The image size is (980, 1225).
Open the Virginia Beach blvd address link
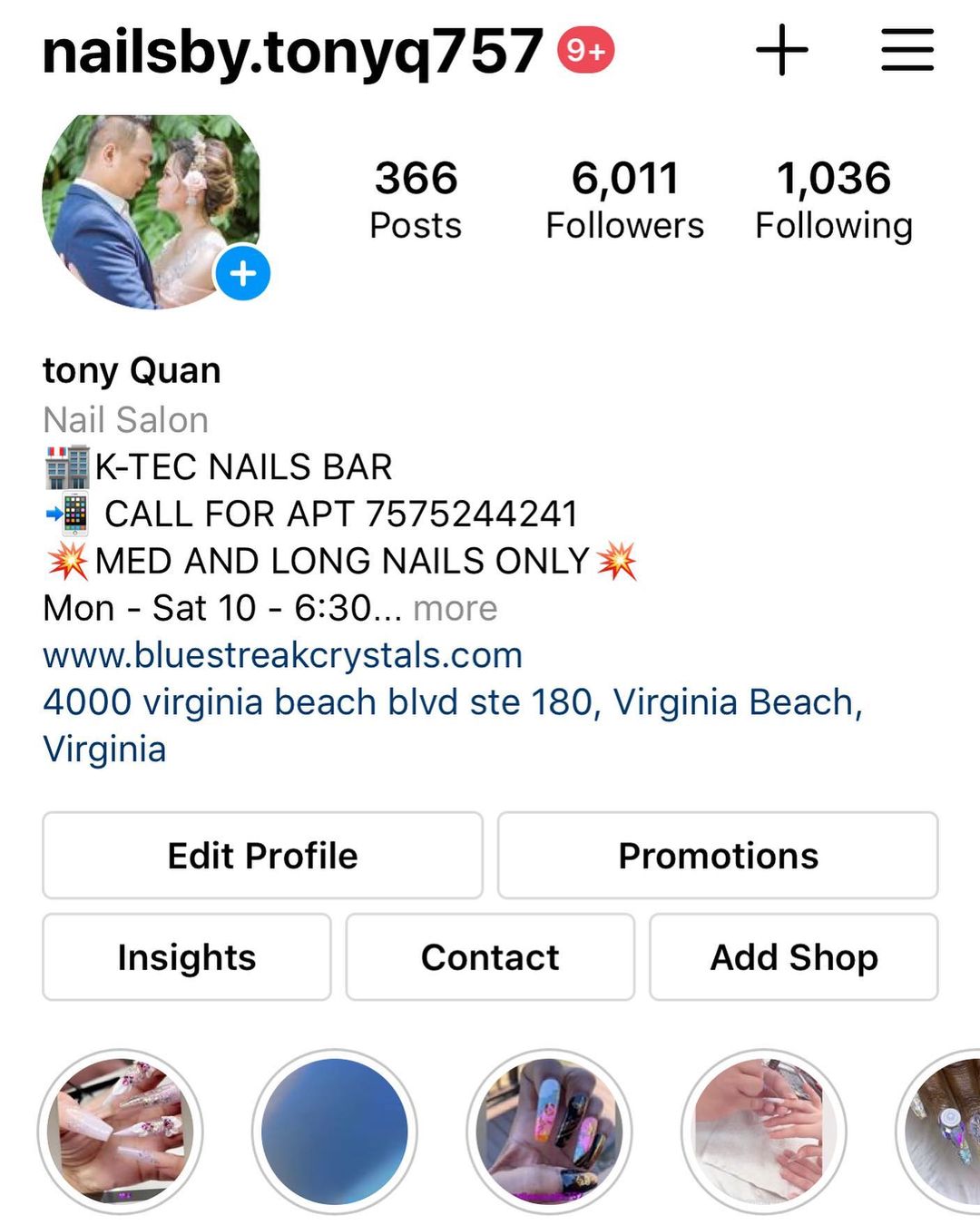(451, 703)
